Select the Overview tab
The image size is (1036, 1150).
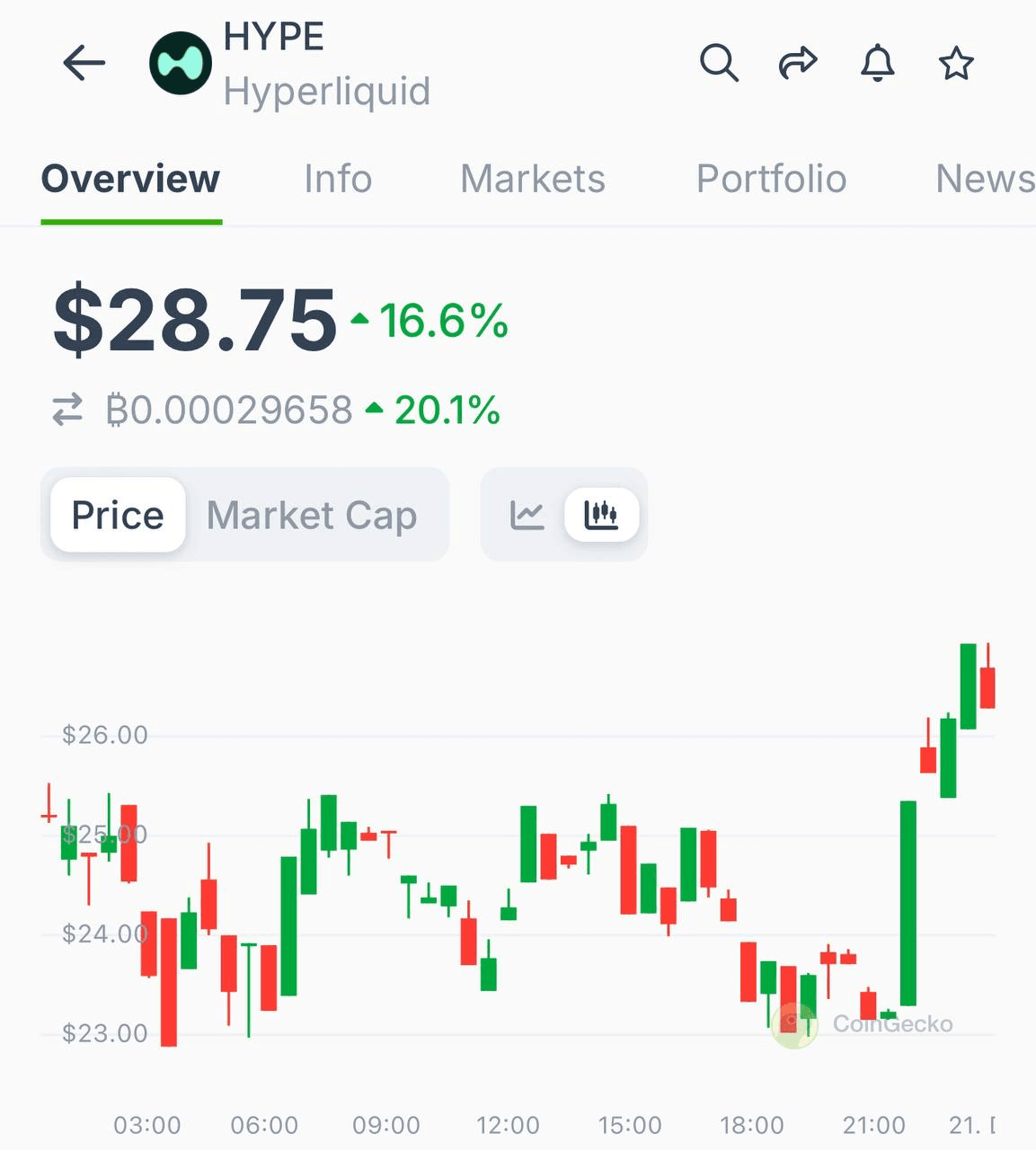coord(131,179)
